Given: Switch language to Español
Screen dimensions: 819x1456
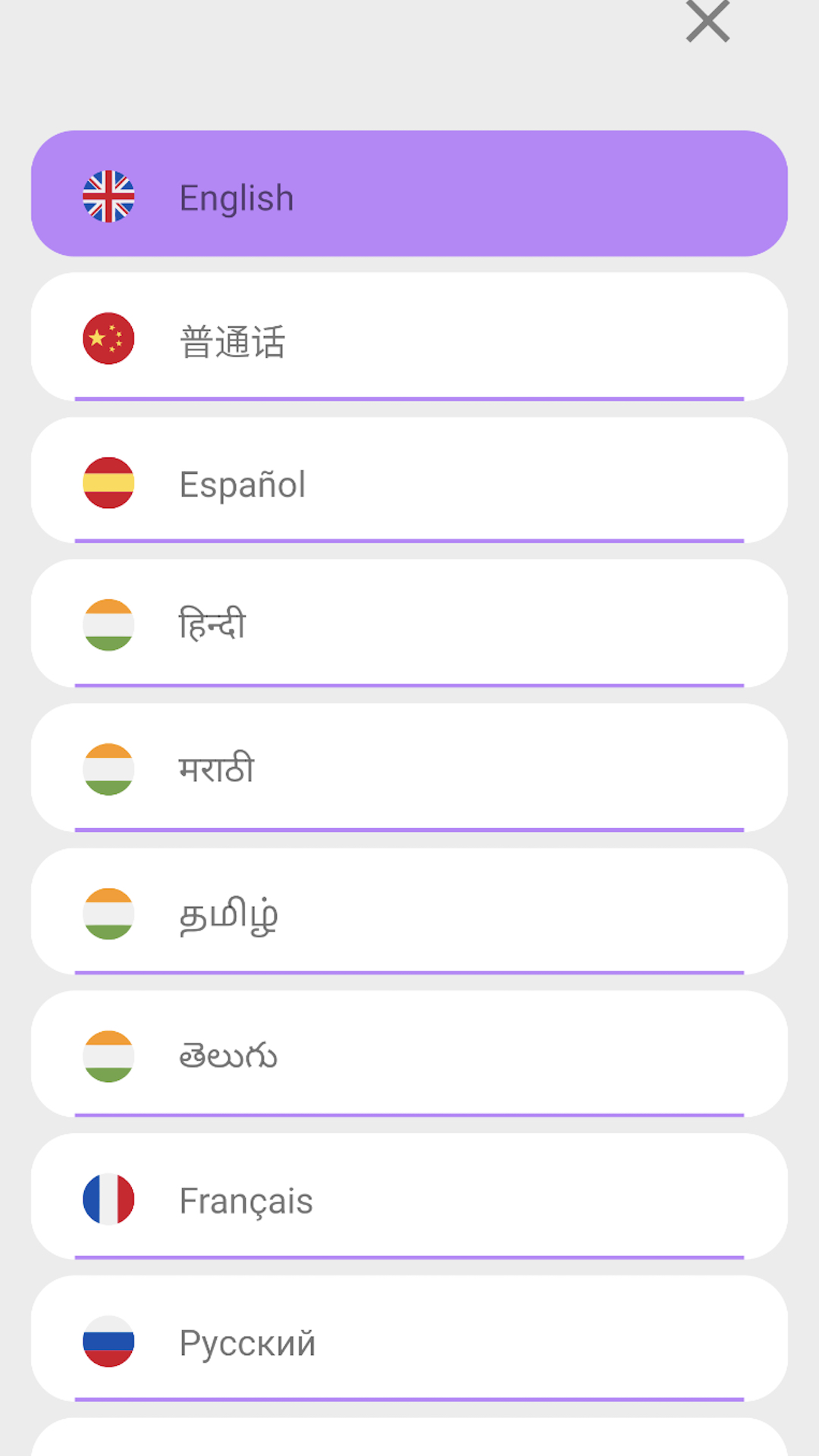Looking at the screenshot, I should [409, 481].
